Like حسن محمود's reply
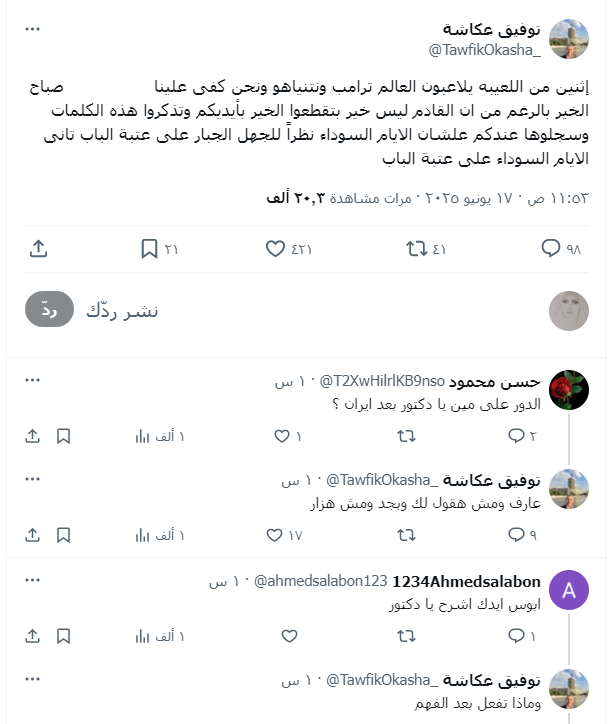 [x=282, y=436]
